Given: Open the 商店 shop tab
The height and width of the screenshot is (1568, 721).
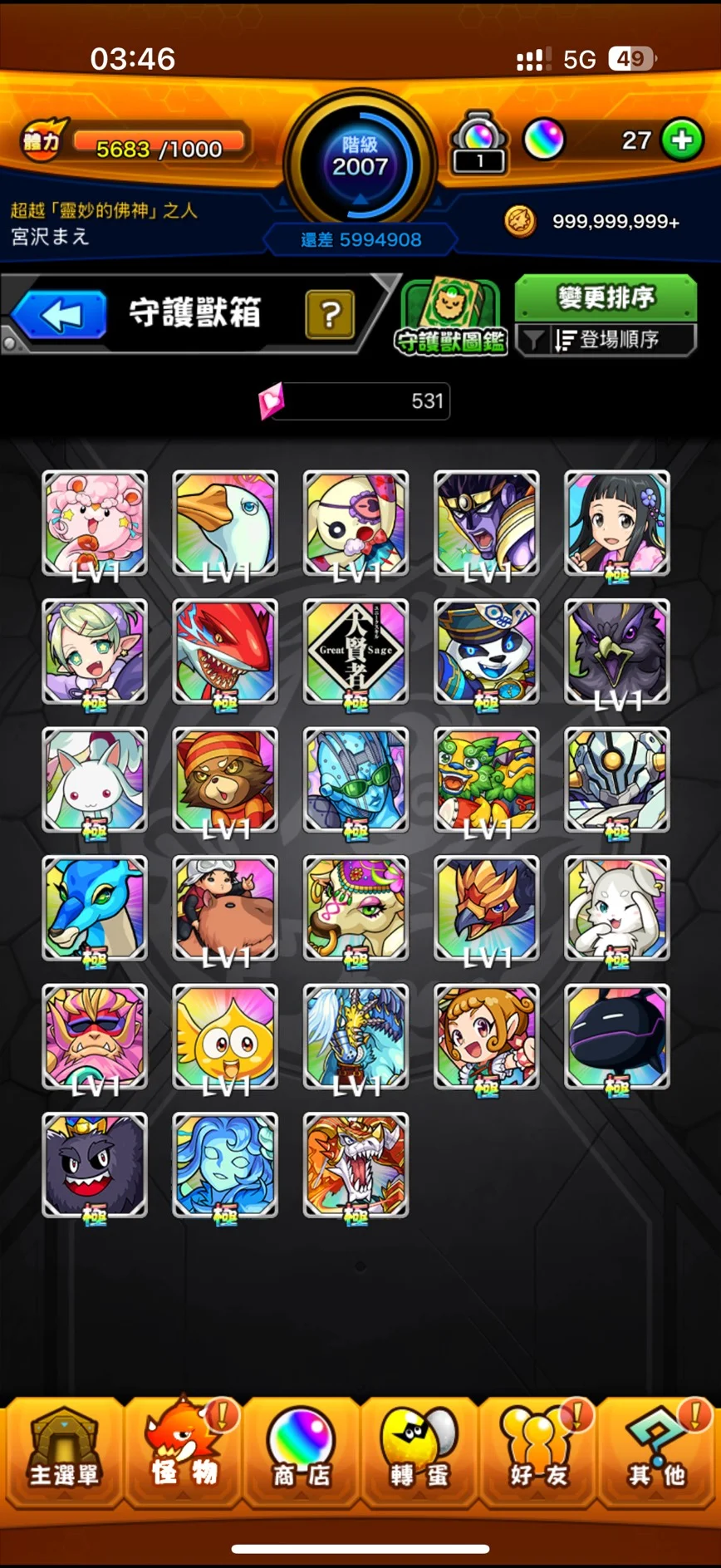Looking at the screenshot, I should (x=302, y=1452).
